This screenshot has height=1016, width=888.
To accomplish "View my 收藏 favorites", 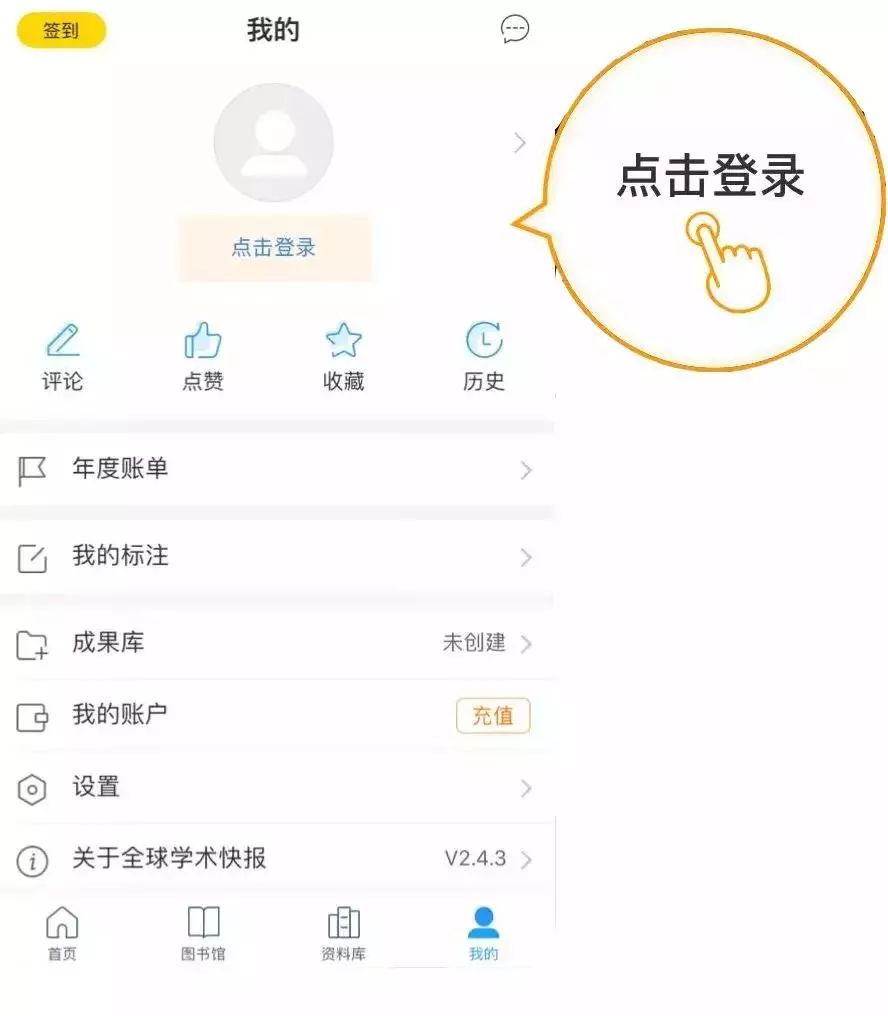I will [x=343, y=357].
